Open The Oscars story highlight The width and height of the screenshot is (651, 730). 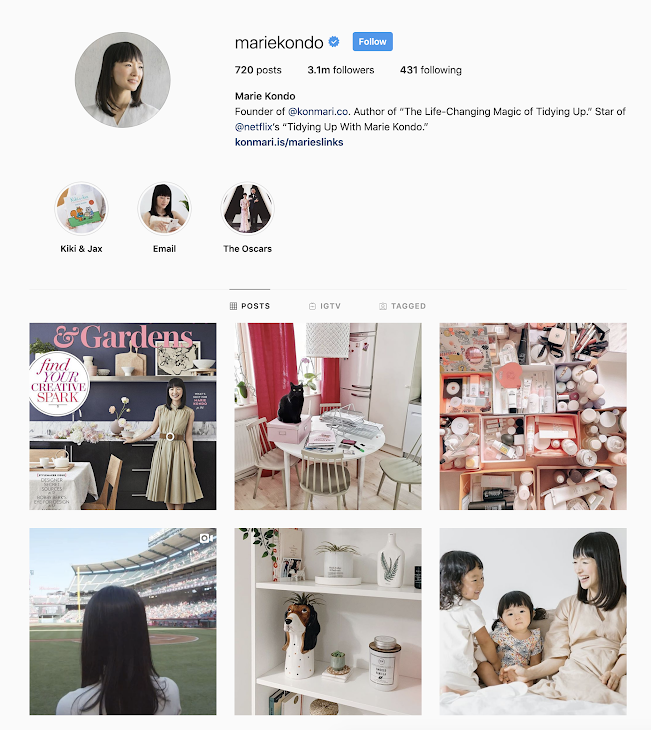point(247,209)
